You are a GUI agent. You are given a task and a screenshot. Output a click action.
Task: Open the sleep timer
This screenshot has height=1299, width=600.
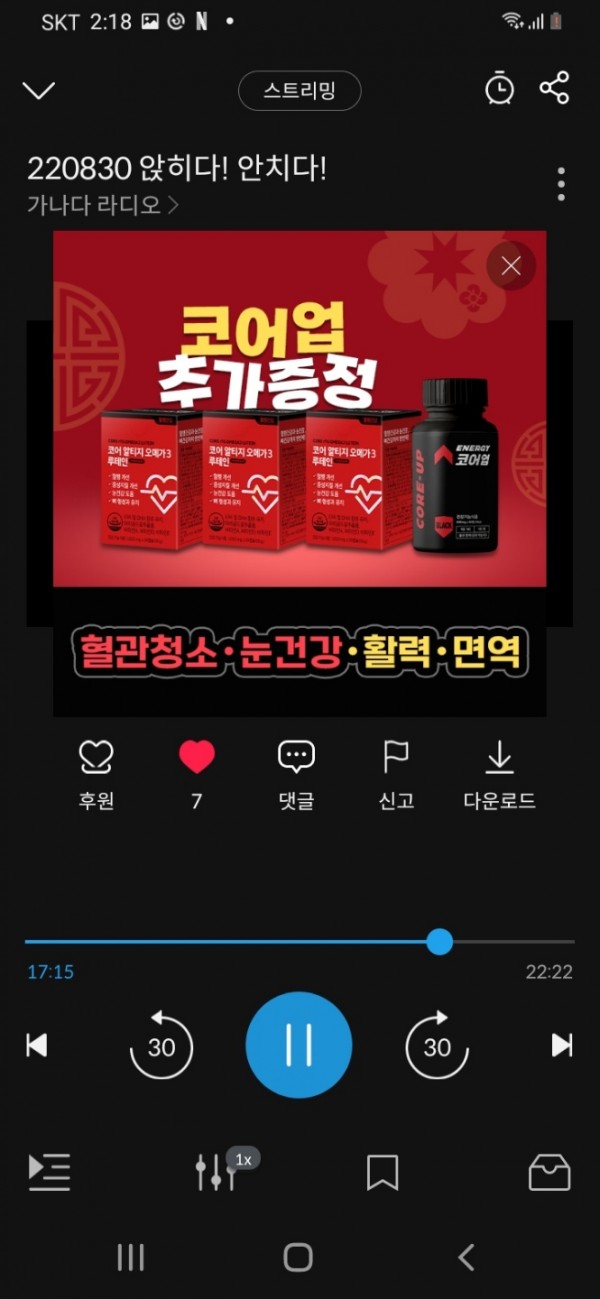tap(499, 89)
